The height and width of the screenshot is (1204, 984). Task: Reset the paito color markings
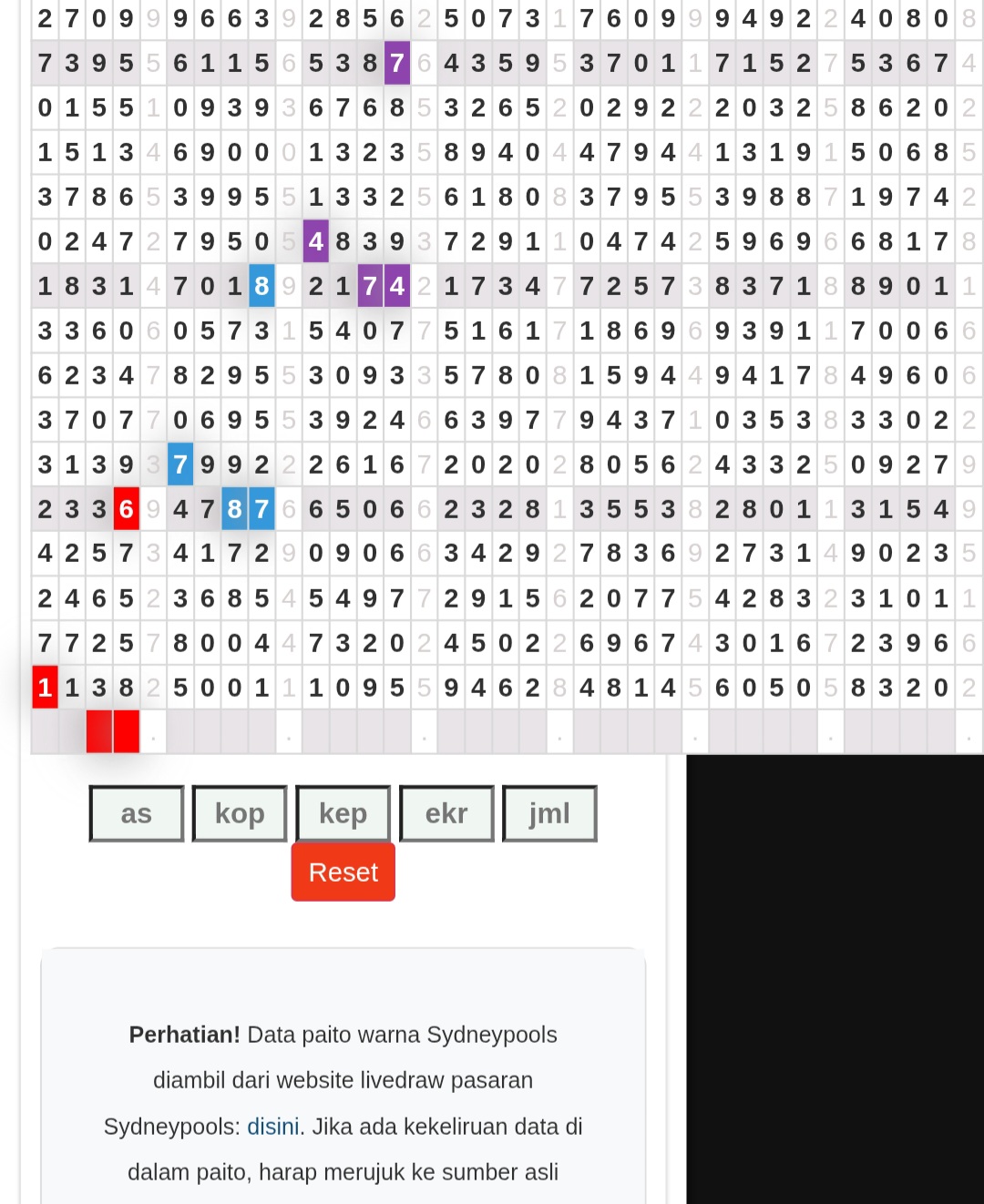[x=343, y=872]
